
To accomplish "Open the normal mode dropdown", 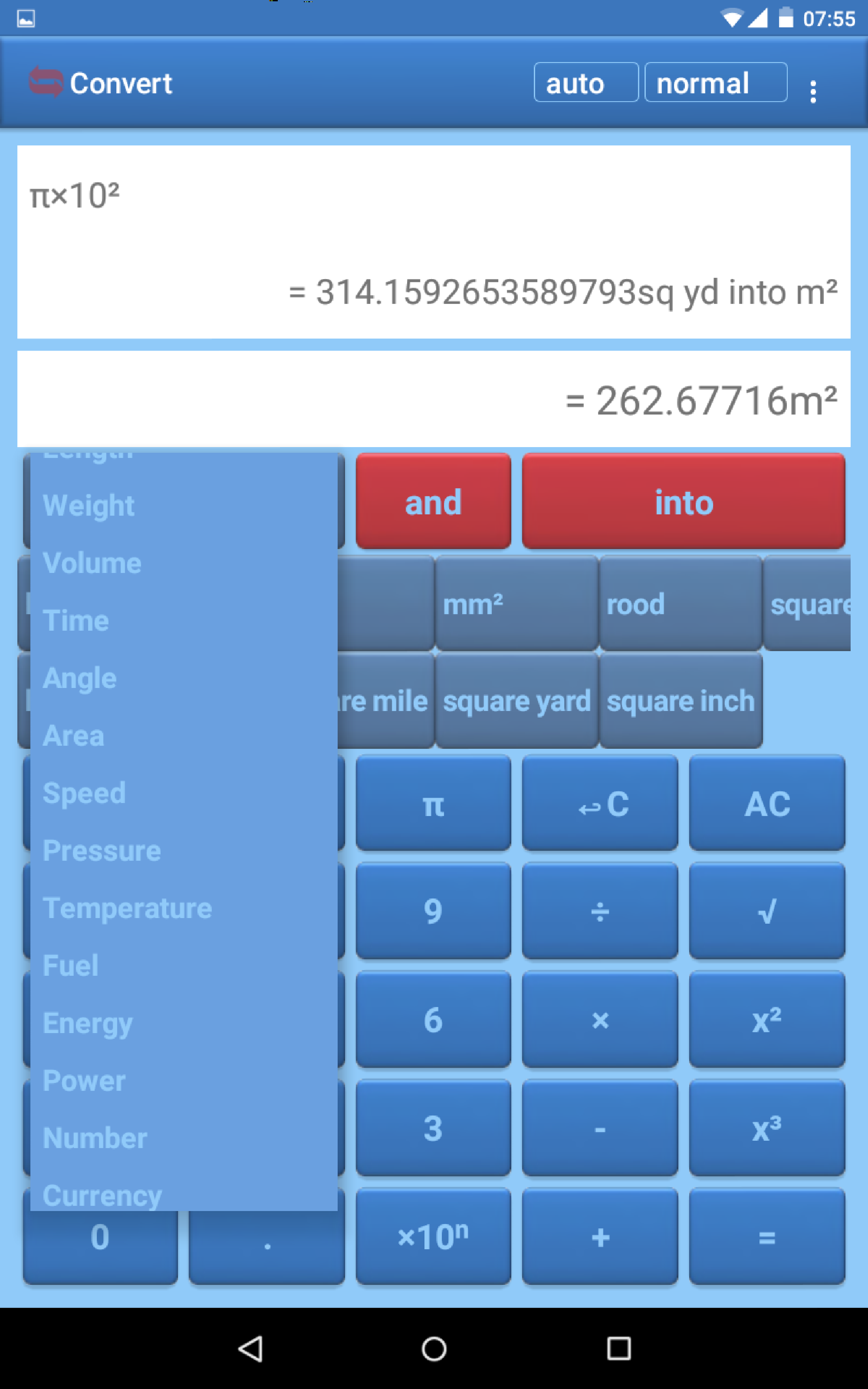I will coord(715,82).
